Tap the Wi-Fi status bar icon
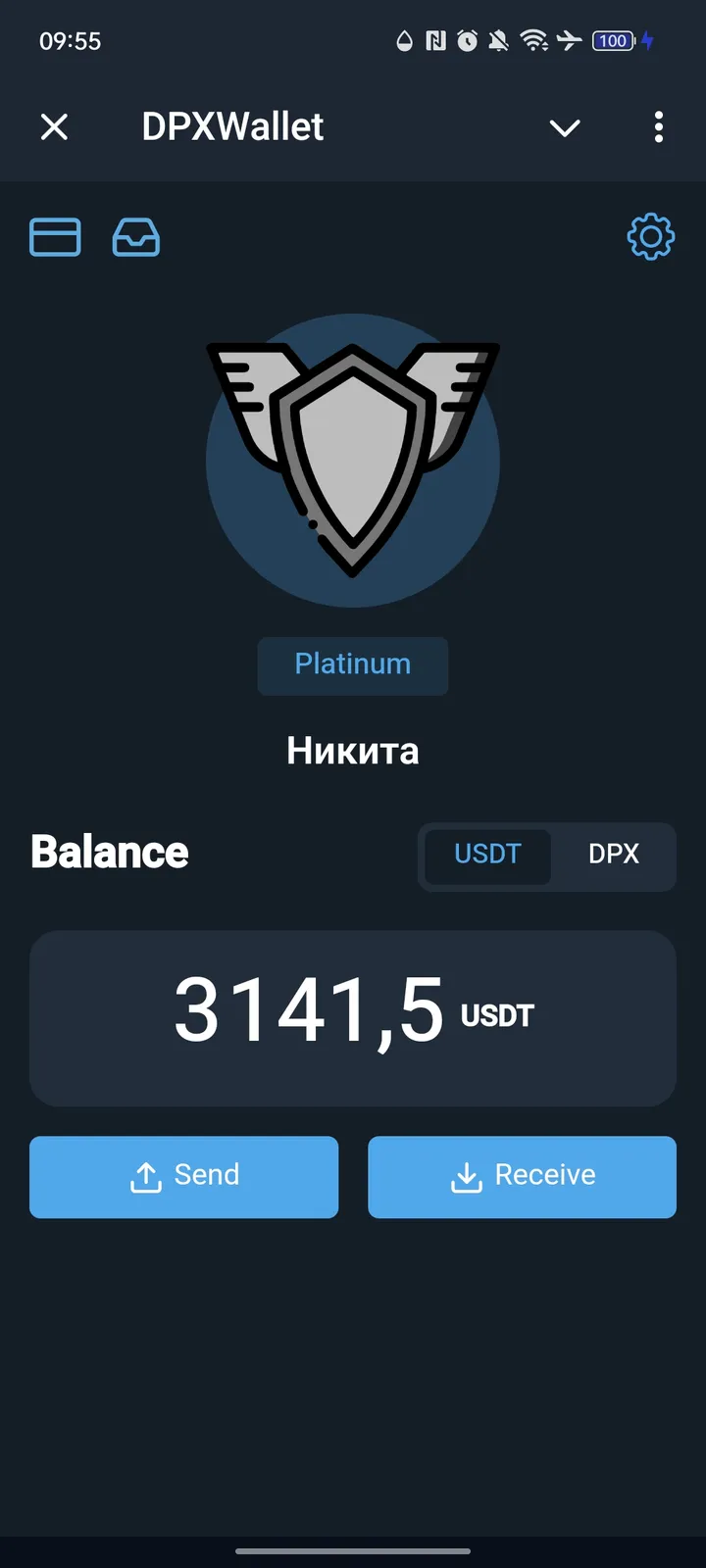This screenshot has width=706, height=1568. click(x=533, y=41)
